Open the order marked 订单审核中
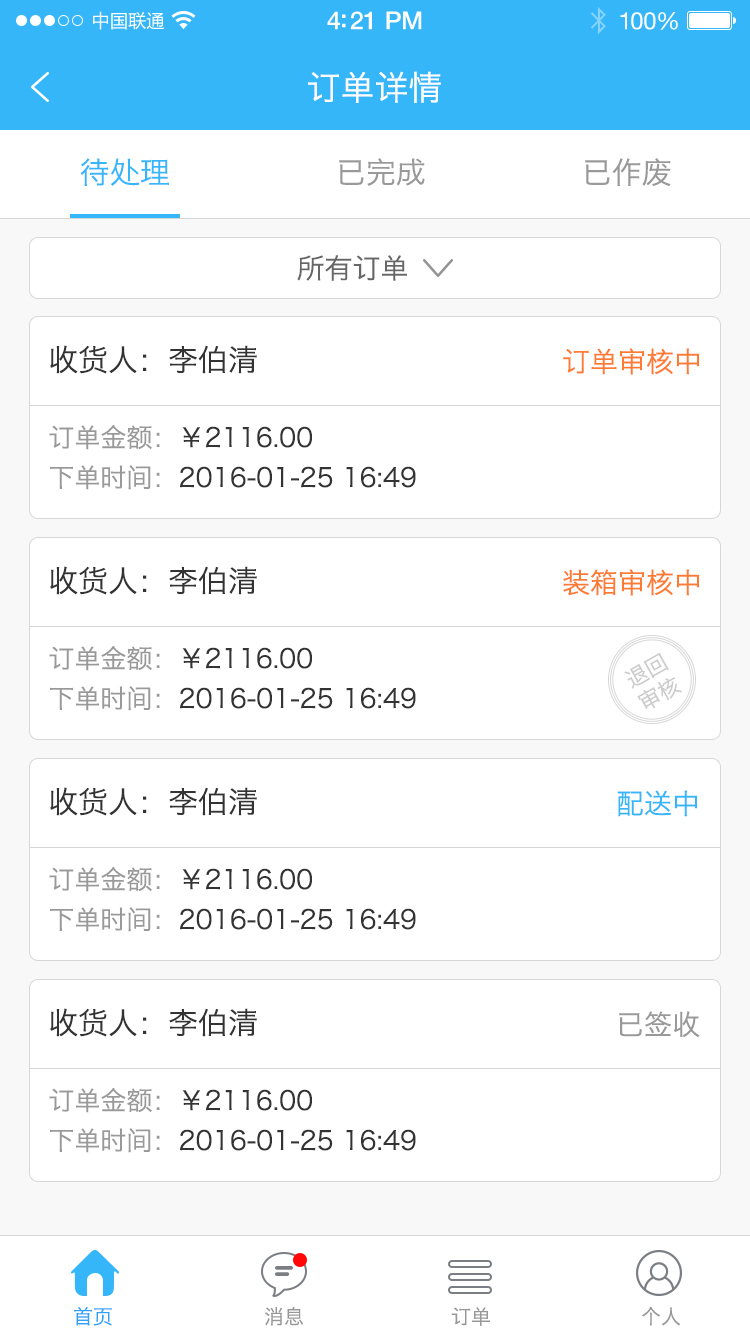The height and width of the screenshot is (1334, 750). point(375,417)
